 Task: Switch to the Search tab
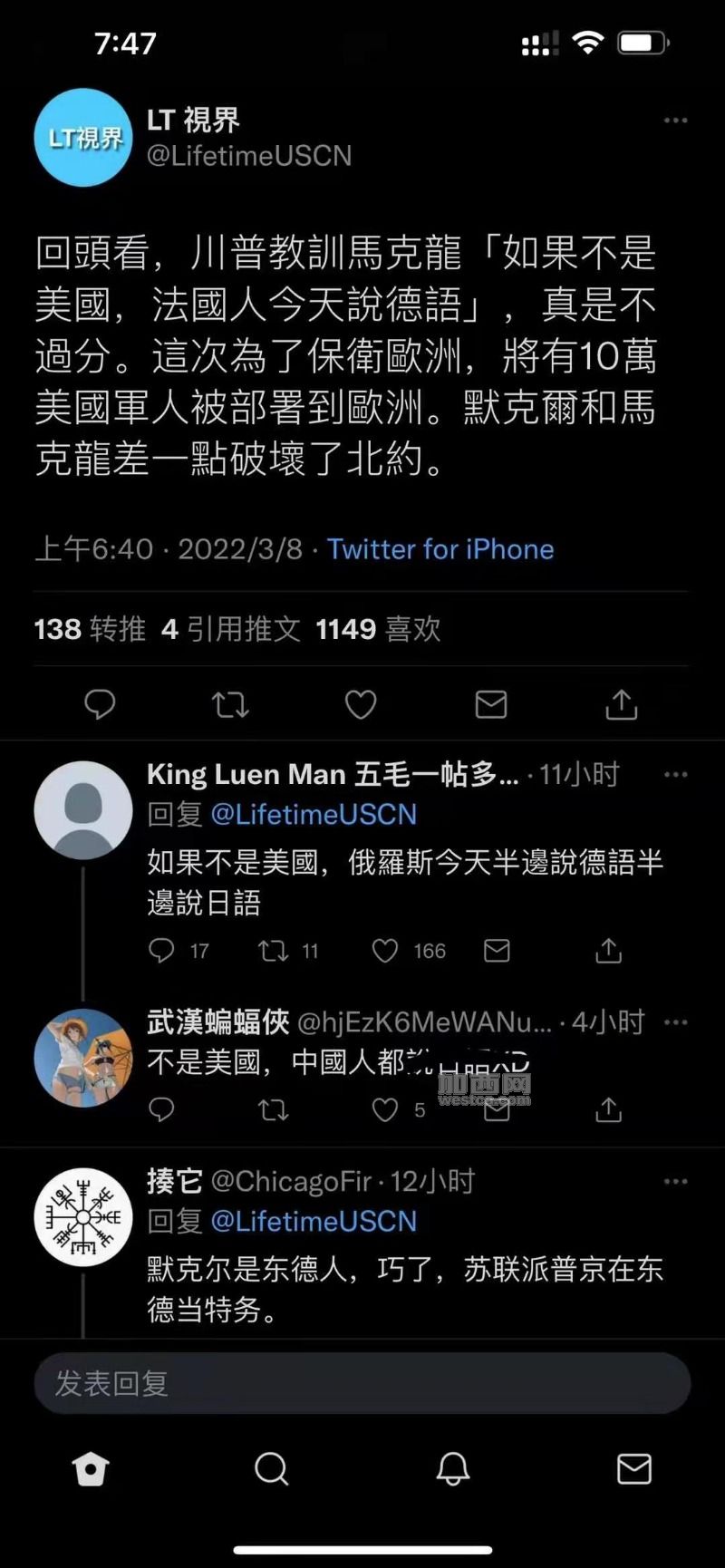point(271,1469)
